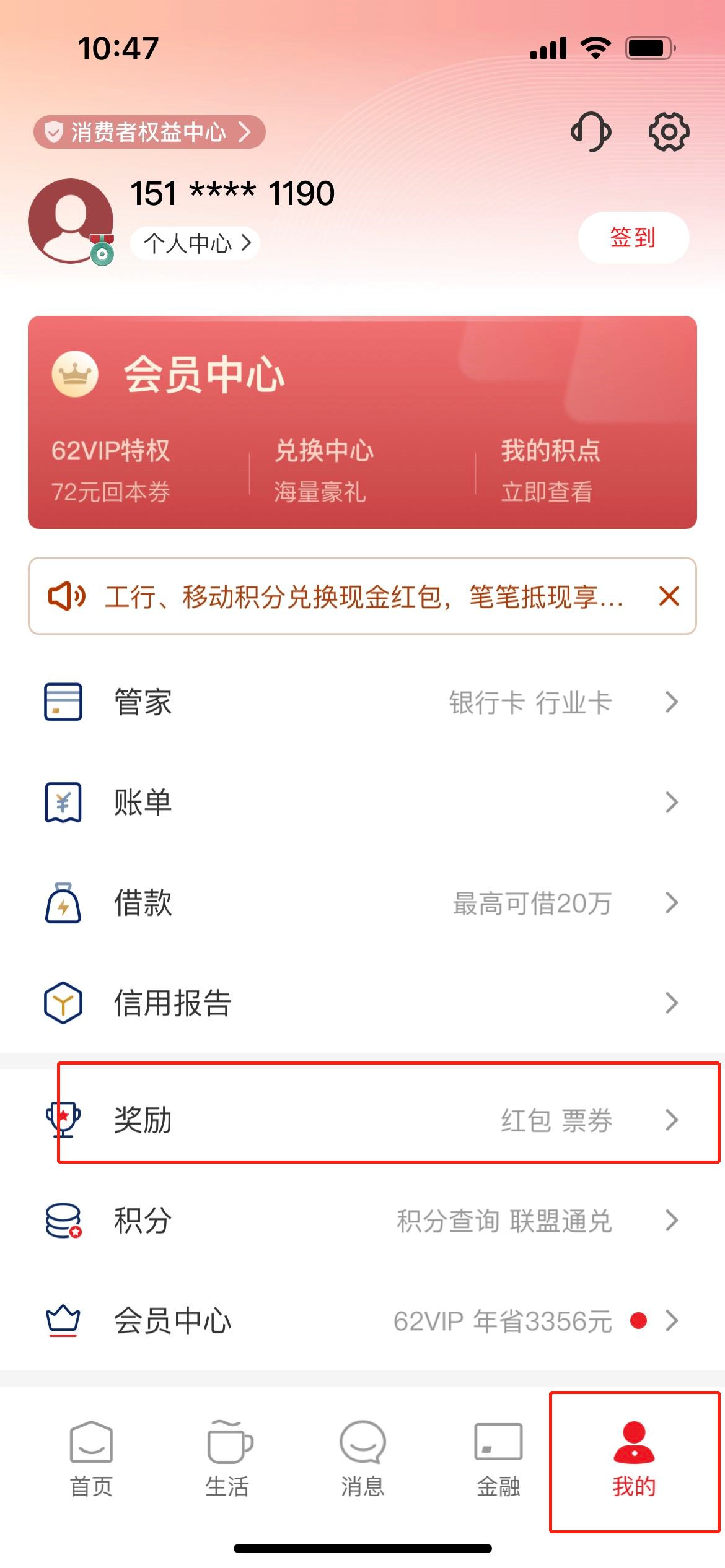This screenshot has height=1568, width=725.
Task: Open 消费者权益中心 chip
Action: coord(149,132)
